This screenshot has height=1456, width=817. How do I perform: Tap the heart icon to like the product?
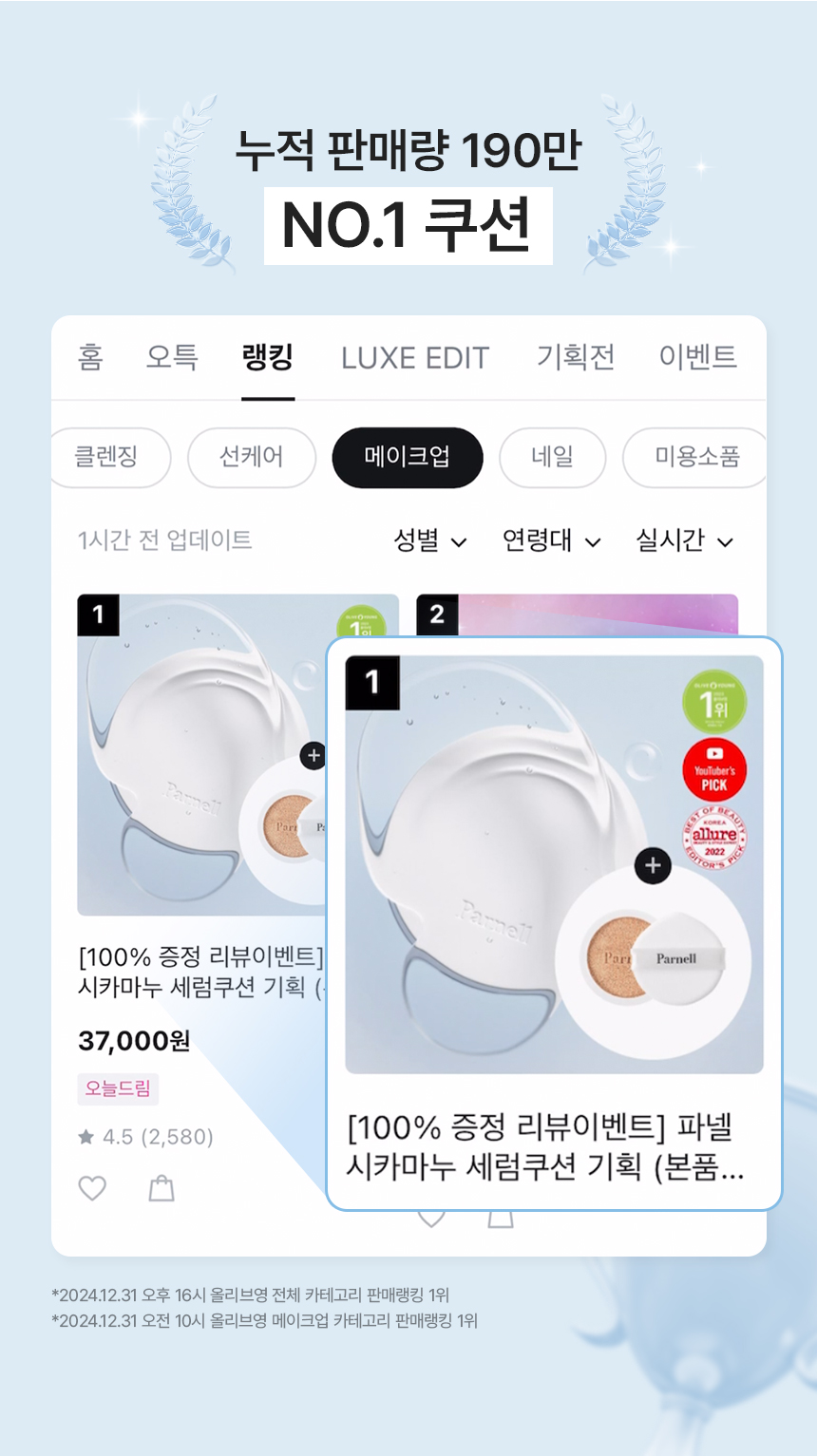91,1188
